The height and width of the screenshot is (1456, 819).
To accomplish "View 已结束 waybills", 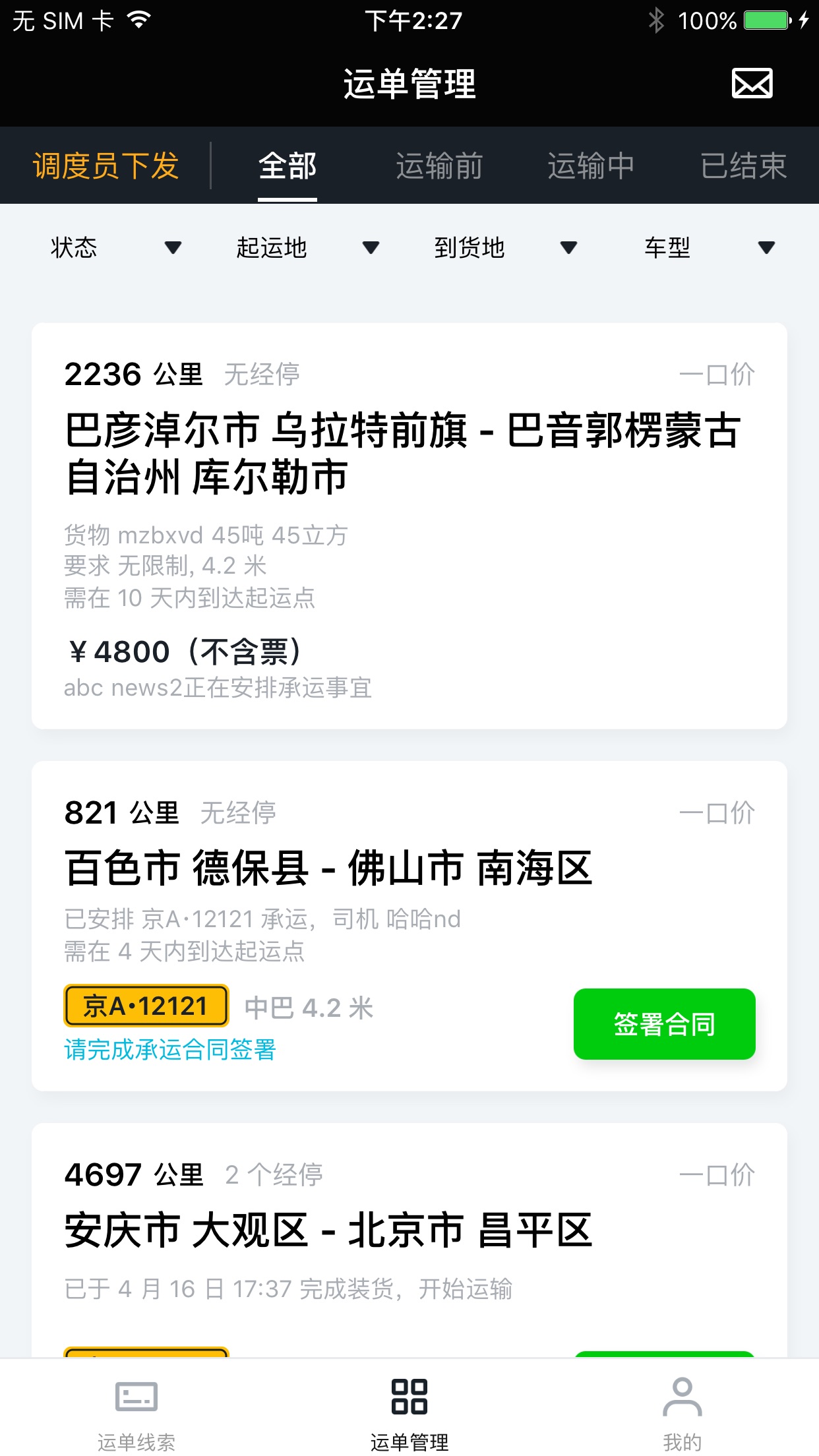I will (743, 166).
